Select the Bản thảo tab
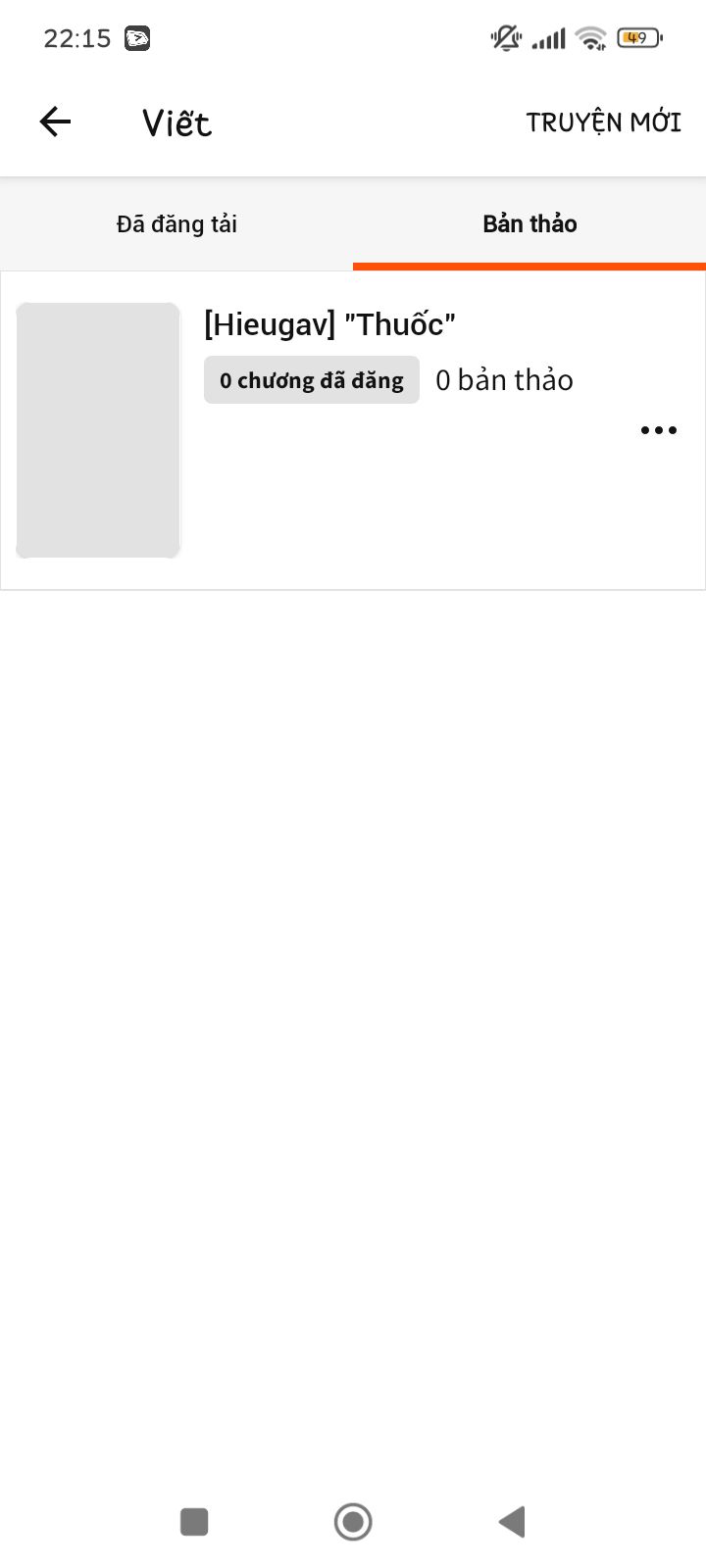Image resolution: width=706 pixels, height=1568 pixels. (529, 224)
